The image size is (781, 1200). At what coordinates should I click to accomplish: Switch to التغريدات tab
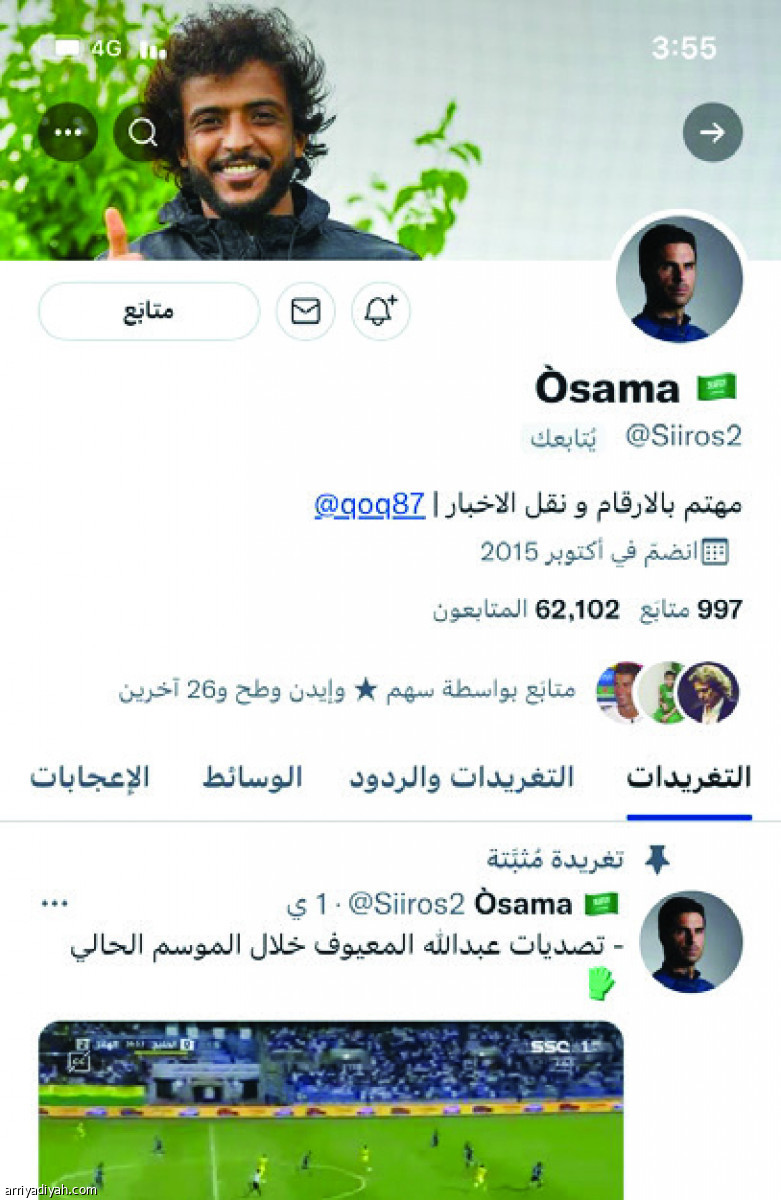pyautogui.click(x=688, y=778)
